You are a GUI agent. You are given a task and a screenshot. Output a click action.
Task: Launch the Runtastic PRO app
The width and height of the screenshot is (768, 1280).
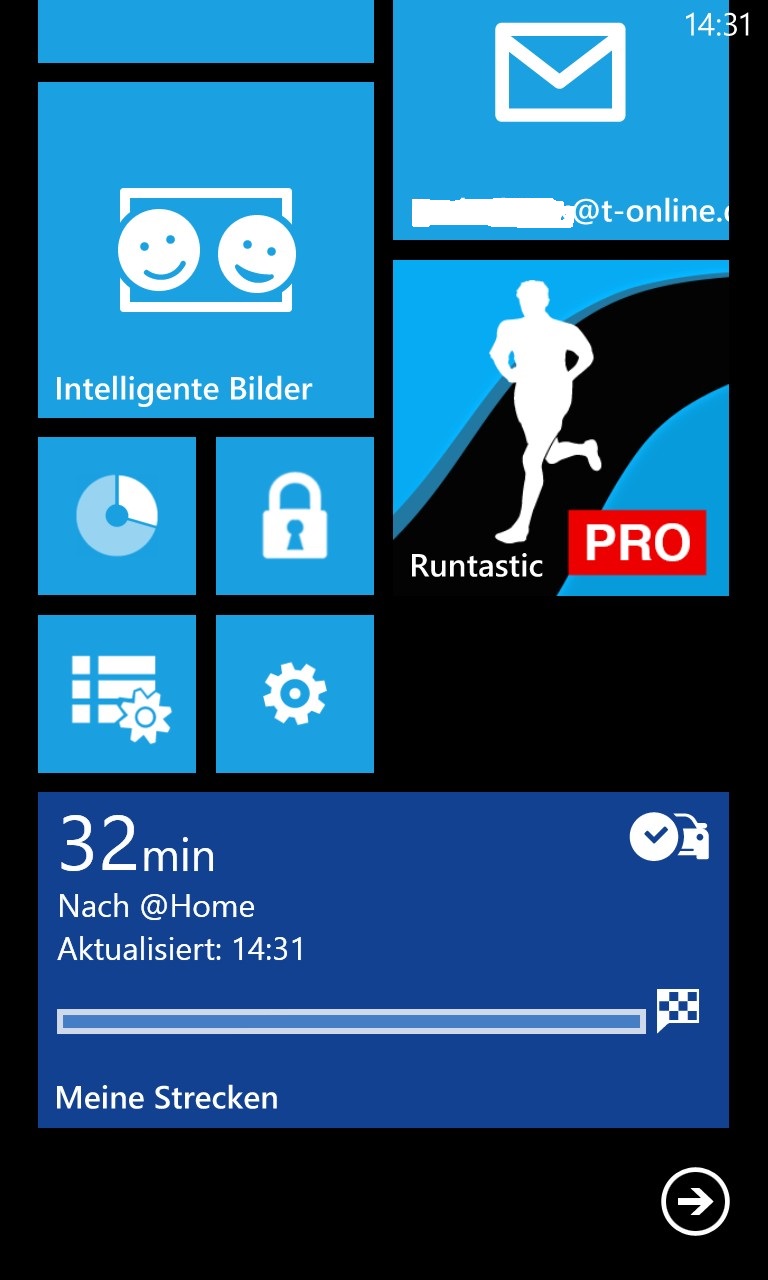tap(561, 428)
